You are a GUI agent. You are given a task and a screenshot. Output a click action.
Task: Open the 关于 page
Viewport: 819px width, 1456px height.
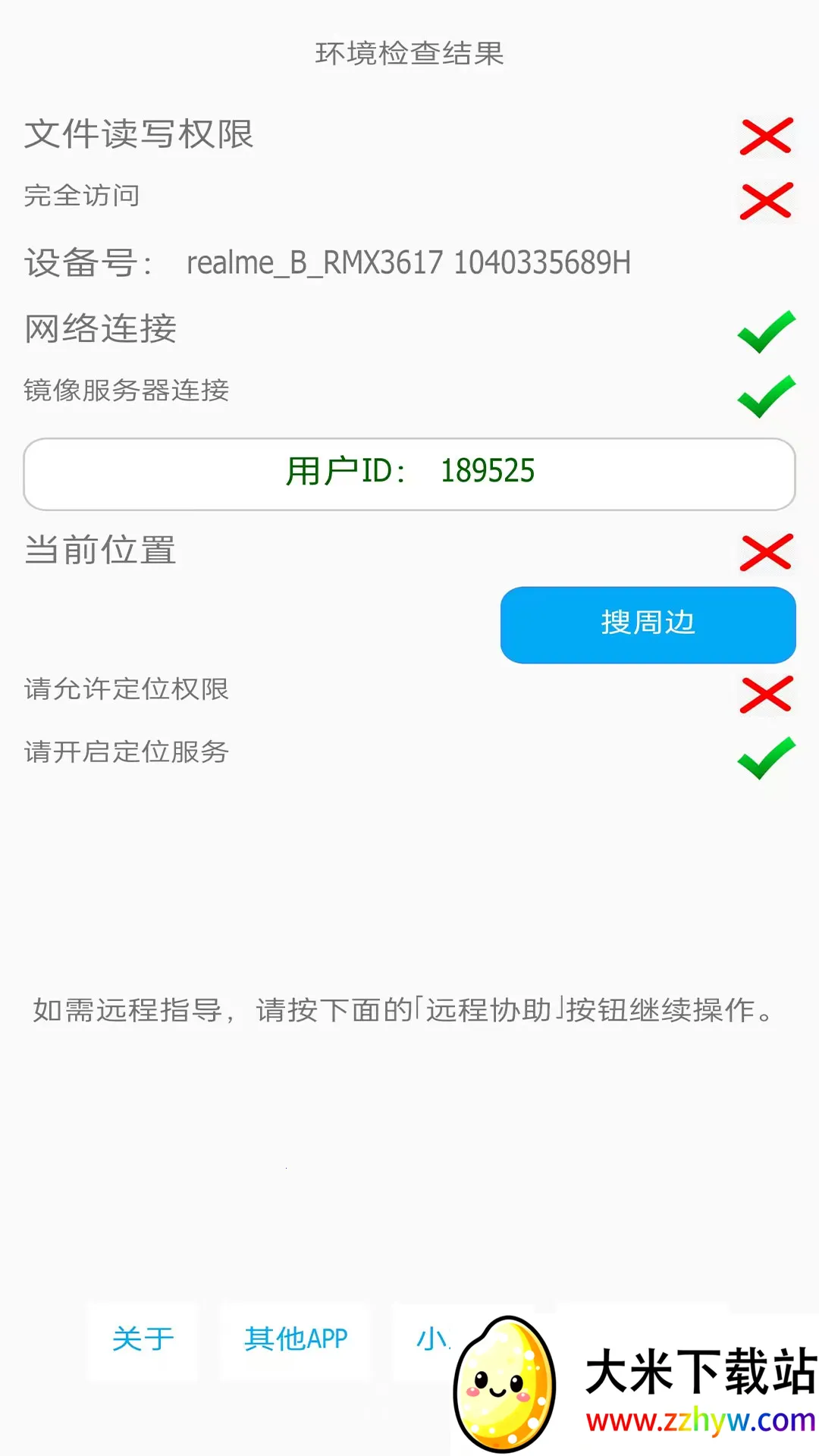click(x=143, y=1338)
